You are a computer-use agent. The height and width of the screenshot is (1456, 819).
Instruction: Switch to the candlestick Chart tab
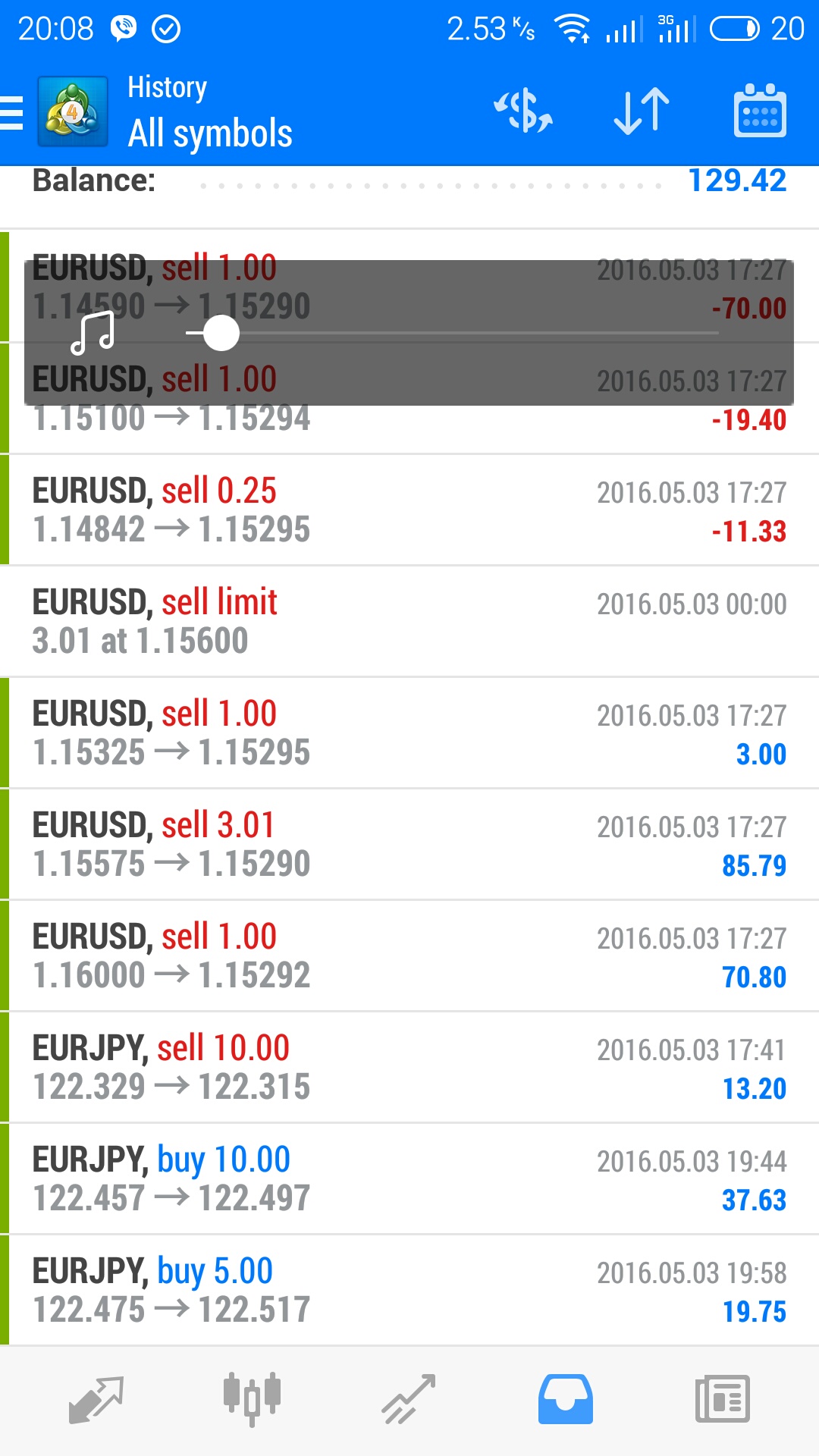tap(253, 1399)
